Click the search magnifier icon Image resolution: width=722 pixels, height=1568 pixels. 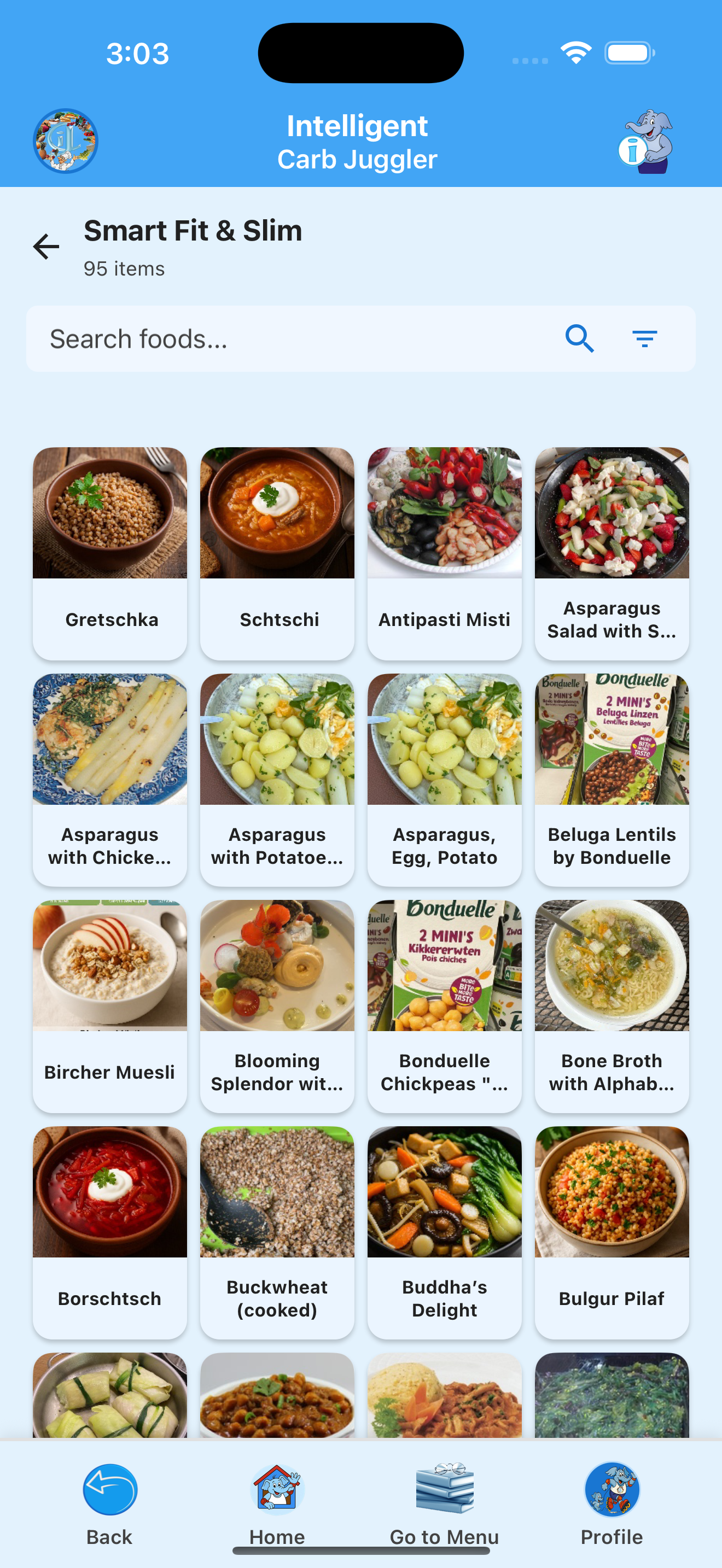pyautogui.click(x=579, y=338)
